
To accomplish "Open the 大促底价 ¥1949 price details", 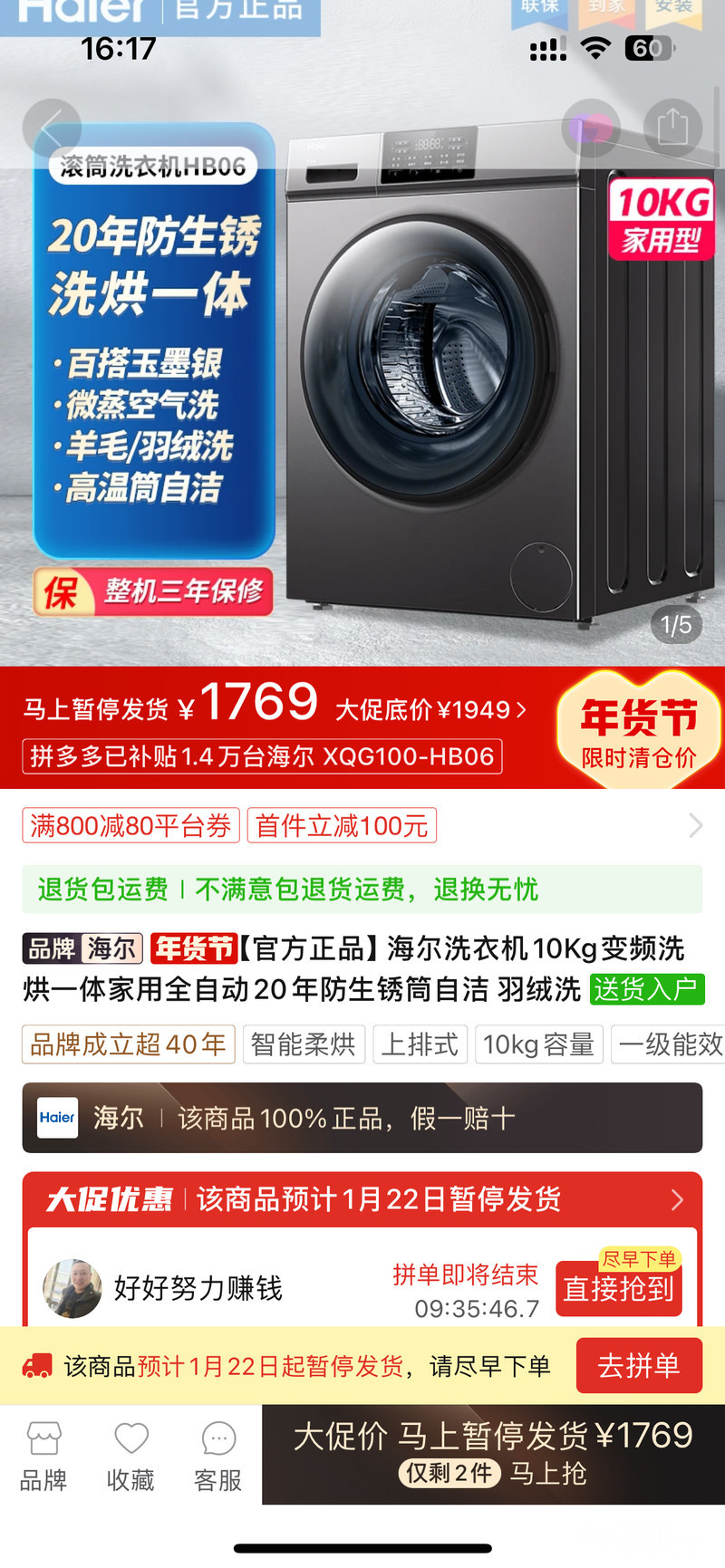I will coord(431,709).
